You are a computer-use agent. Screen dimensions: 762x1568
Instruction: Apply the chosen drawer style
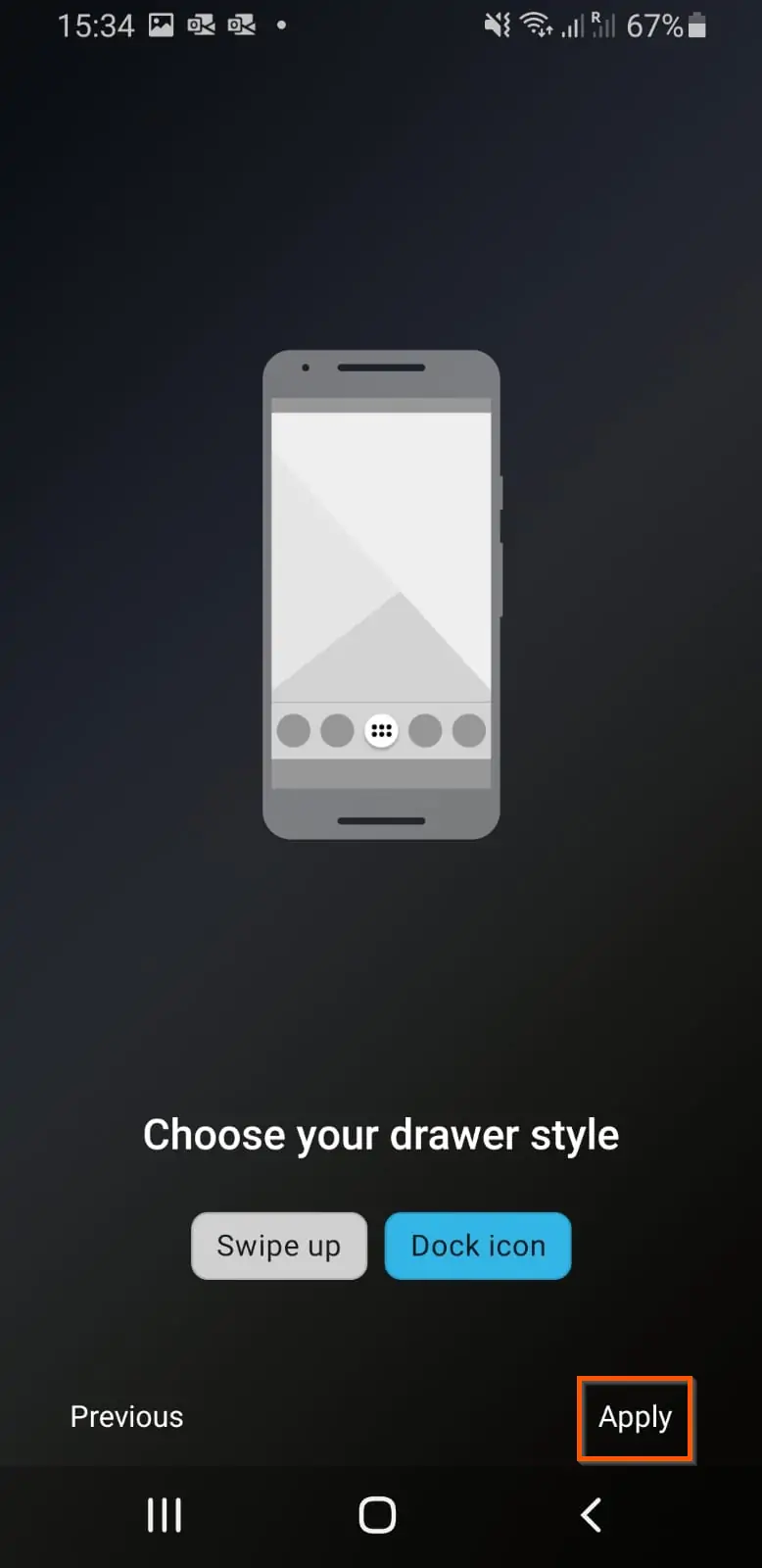pos(636,1417)
